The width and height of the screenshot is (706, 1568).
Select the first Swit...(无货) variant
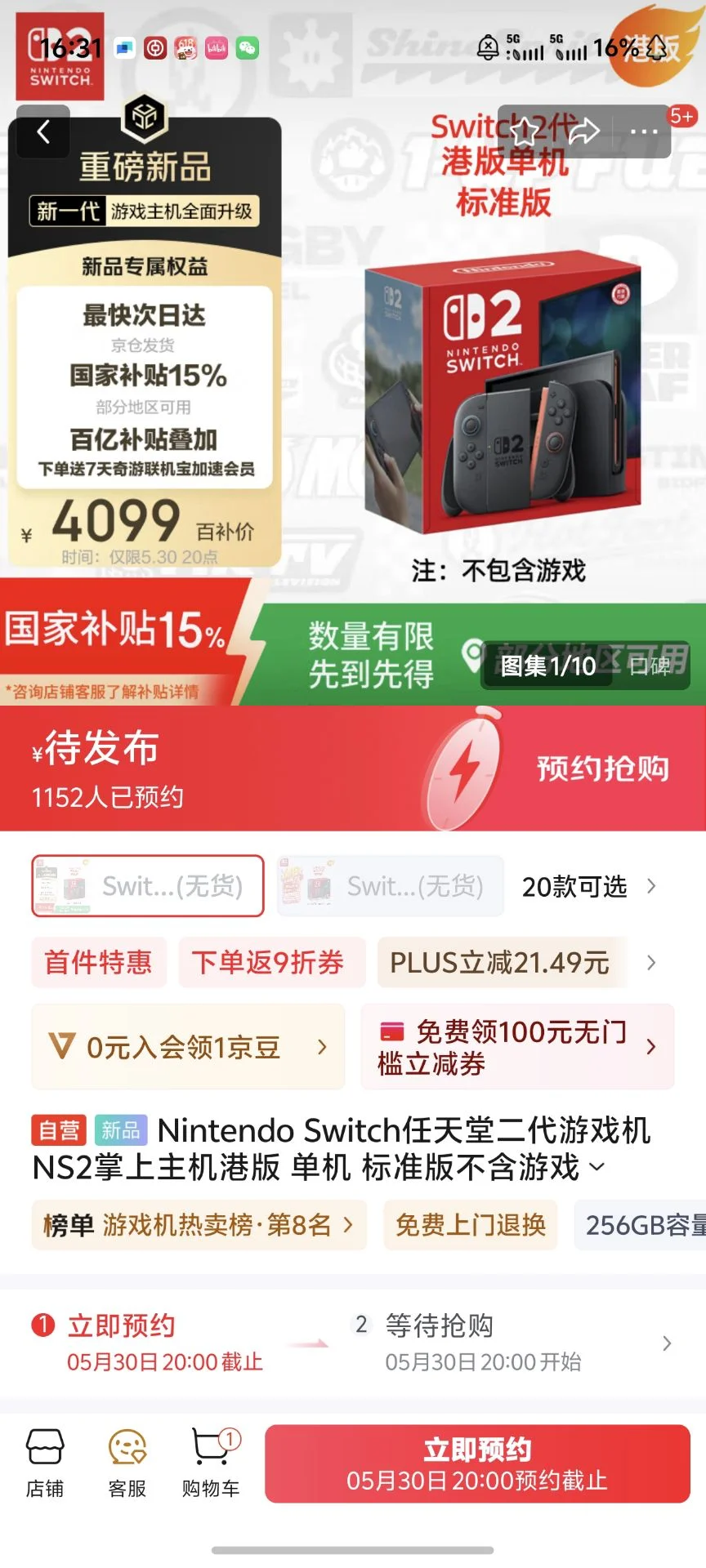(x=148, y=886)
